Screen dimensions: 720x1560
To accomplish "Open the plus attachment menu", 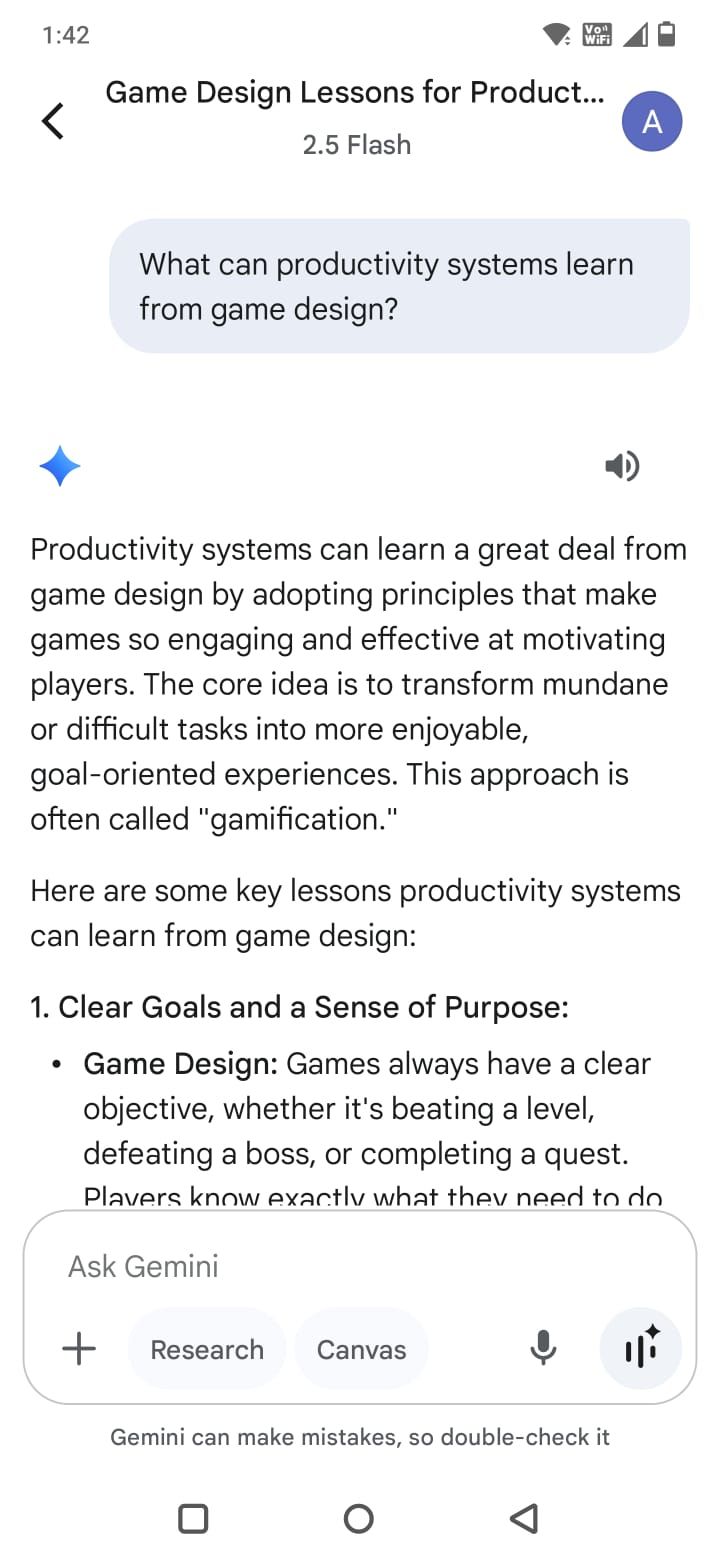I will [79, 1349].
